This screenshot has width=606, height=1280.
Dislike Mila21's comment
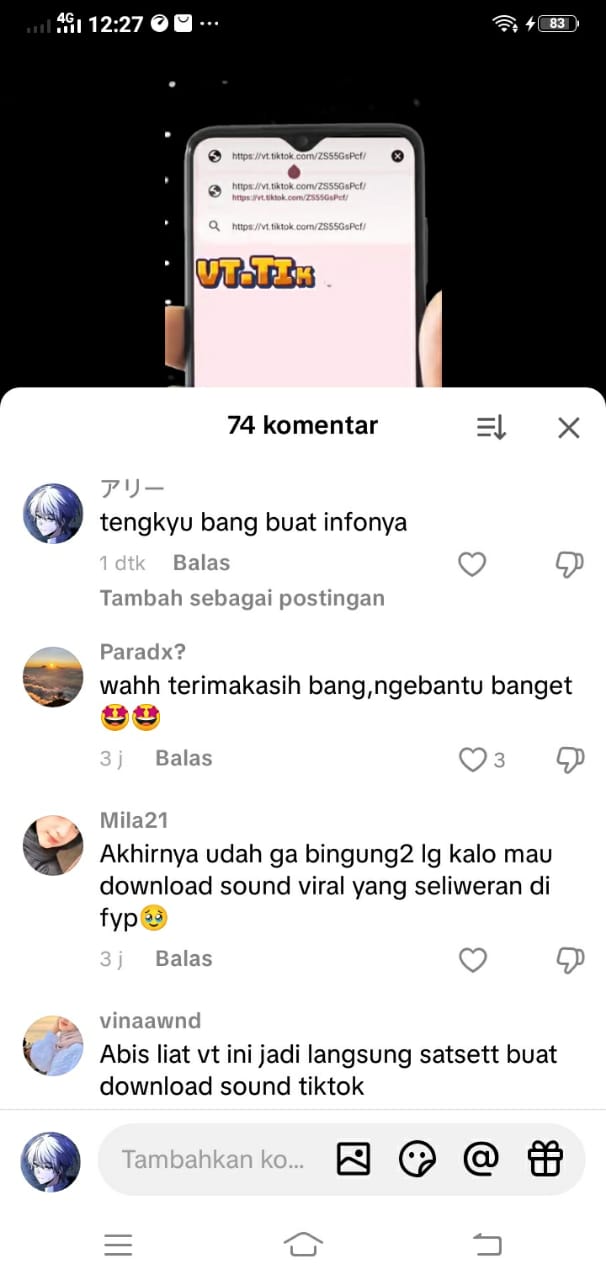569,960
